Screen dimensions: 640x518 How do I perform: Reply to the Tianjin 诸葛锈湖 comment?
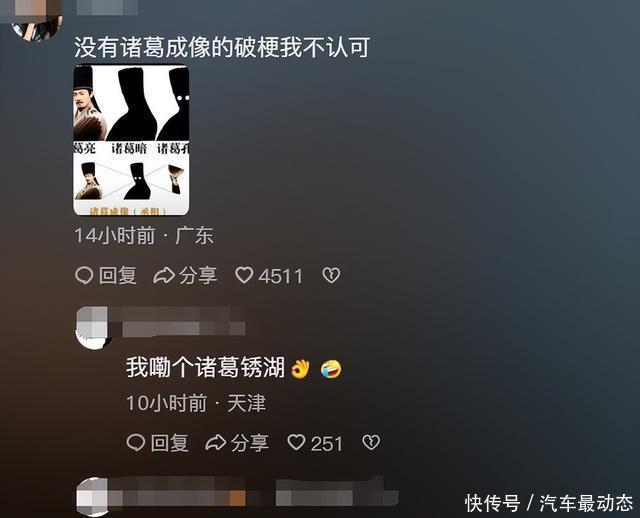158,442
